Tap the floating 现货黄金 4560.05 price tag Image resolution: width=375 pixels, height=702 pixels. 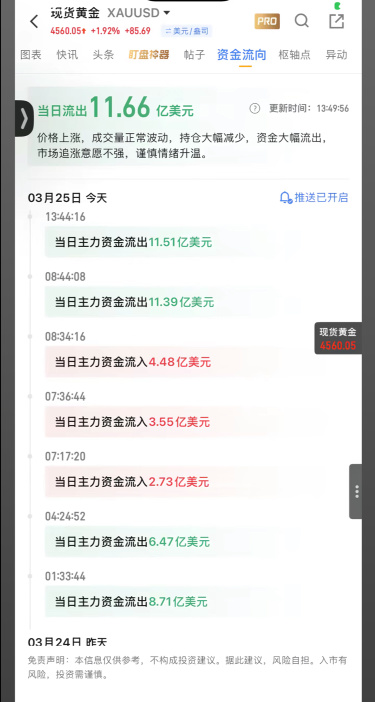(338, 338)
